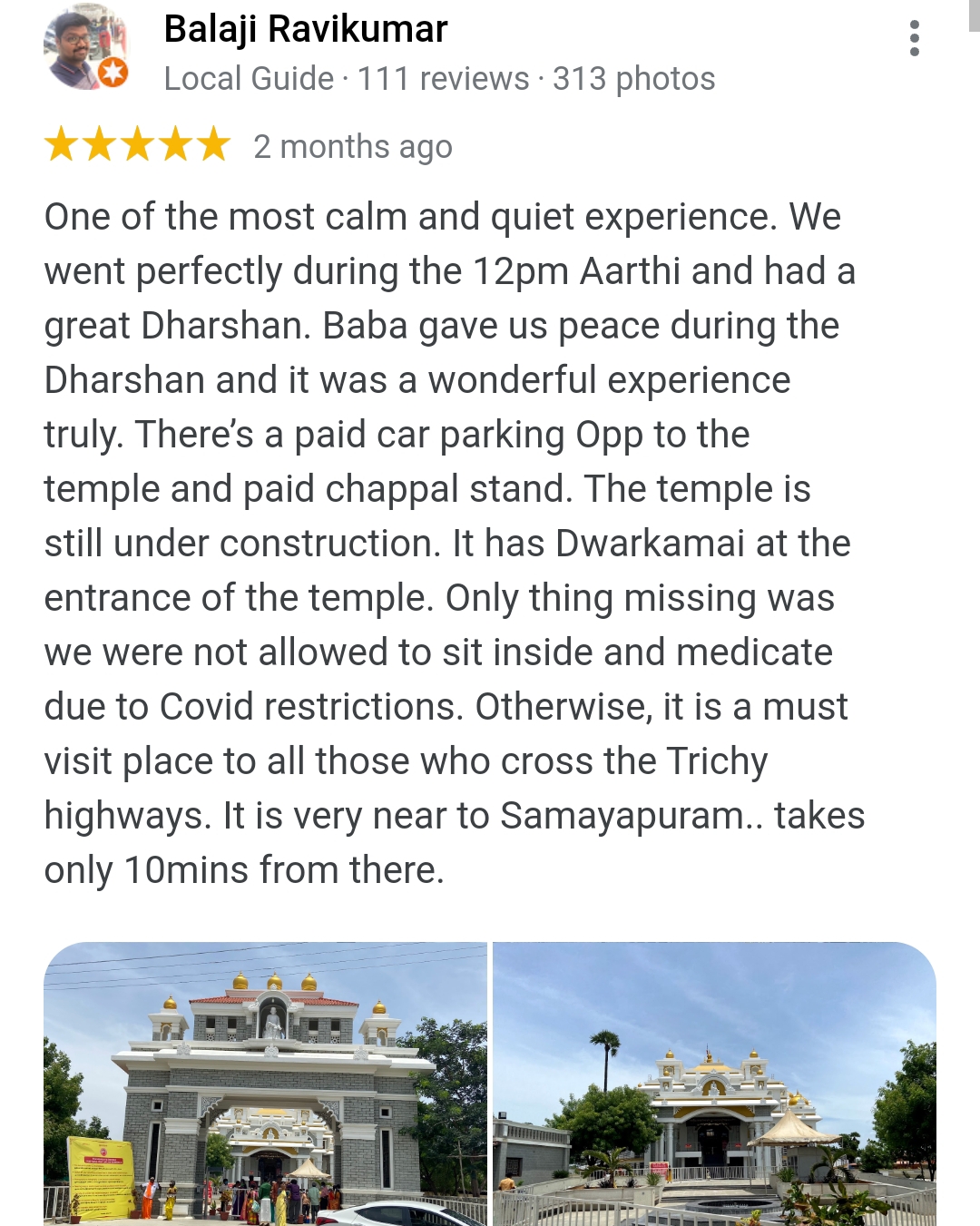Open the review's three-dot overflow menu
Screen dimensions: 980x1226
point(914,39)
